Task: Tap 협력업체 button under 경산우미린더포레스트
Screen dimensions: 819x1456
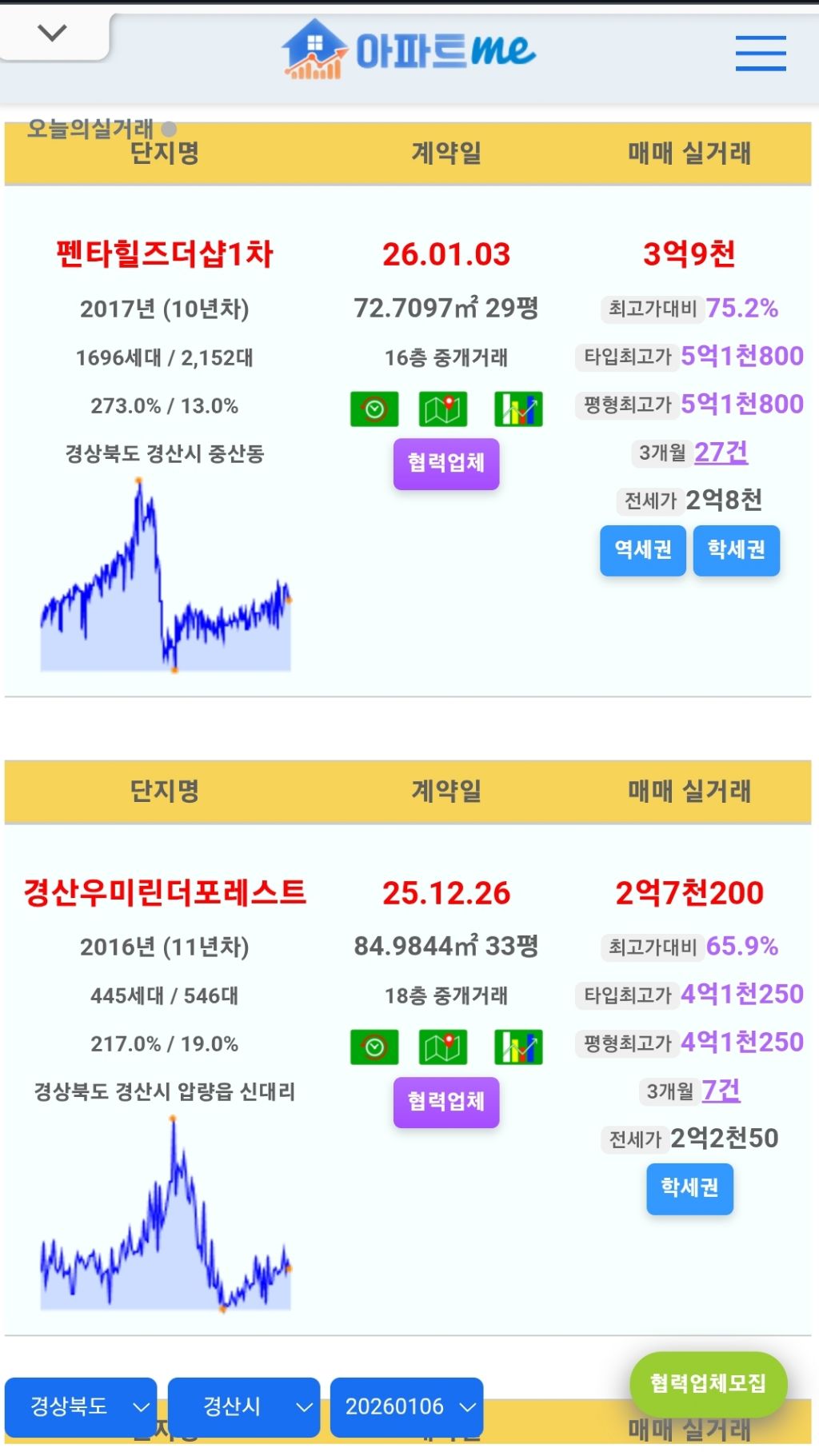Action: 446,1102
